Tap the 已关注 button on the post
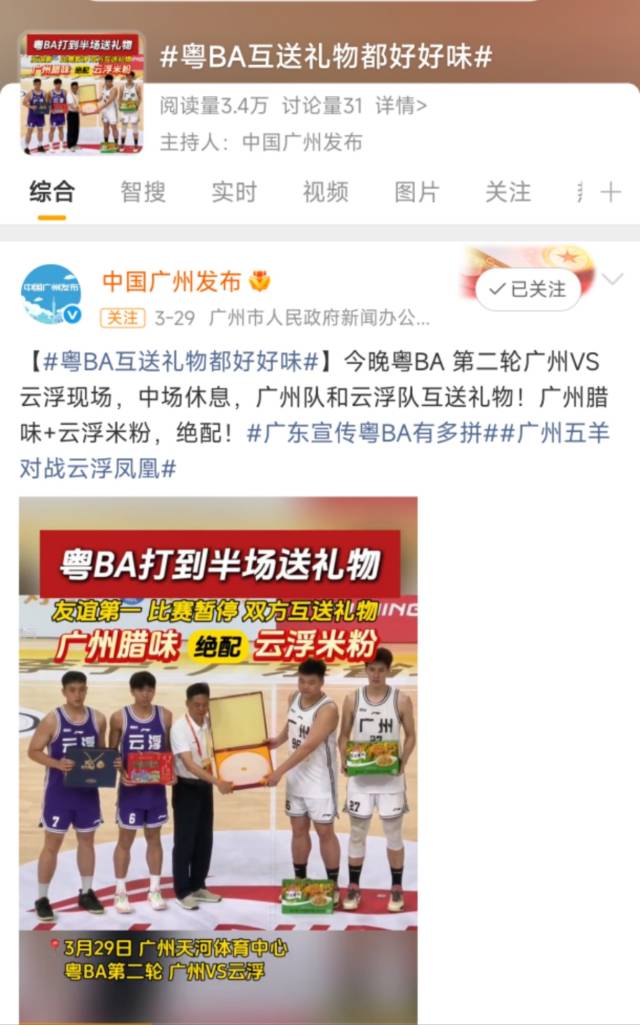The image size is (640, 1025). pyautogui.click(x=527, y=289)
